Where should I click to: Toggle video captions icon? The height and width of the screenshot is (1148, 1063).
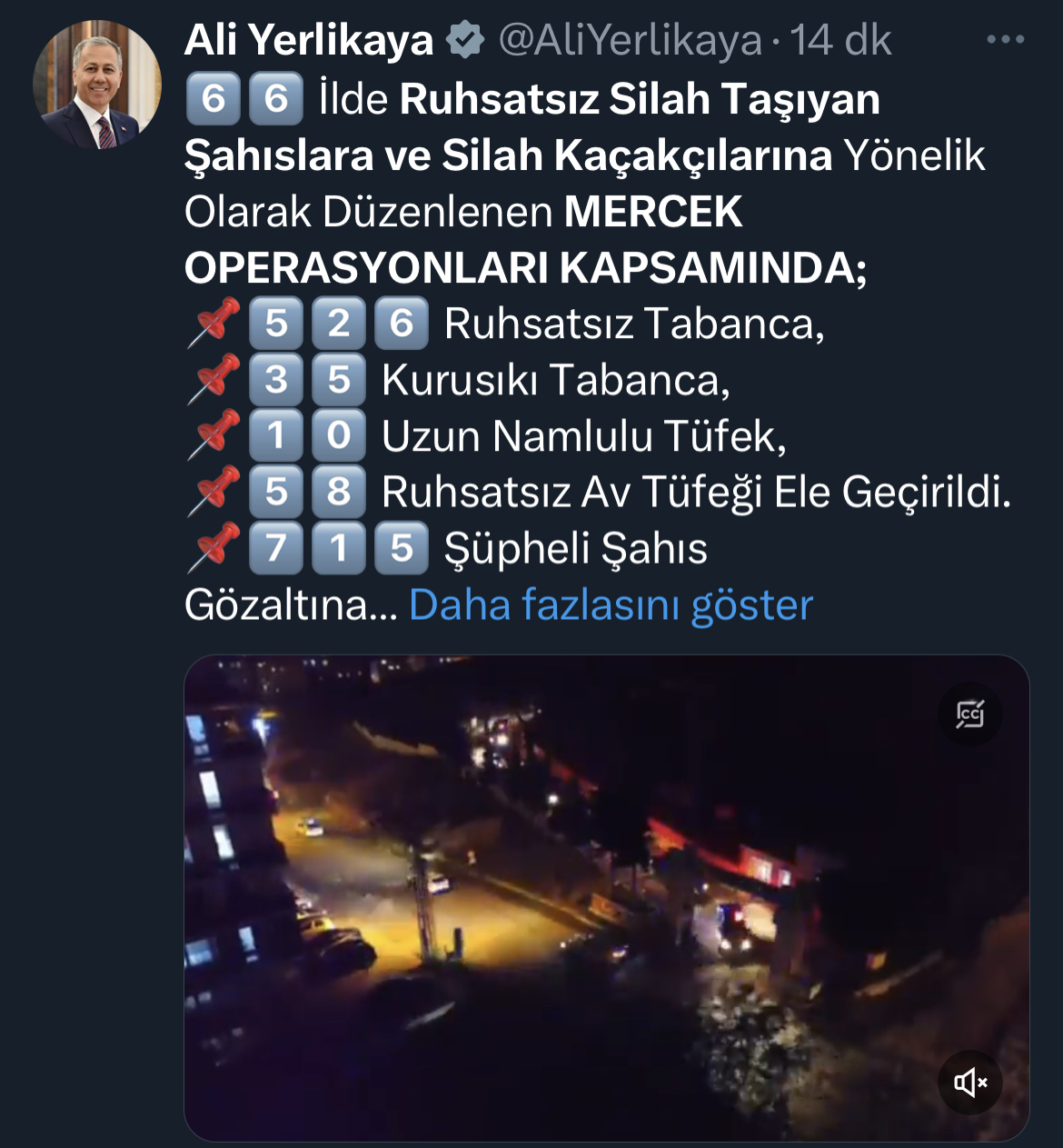969,714
